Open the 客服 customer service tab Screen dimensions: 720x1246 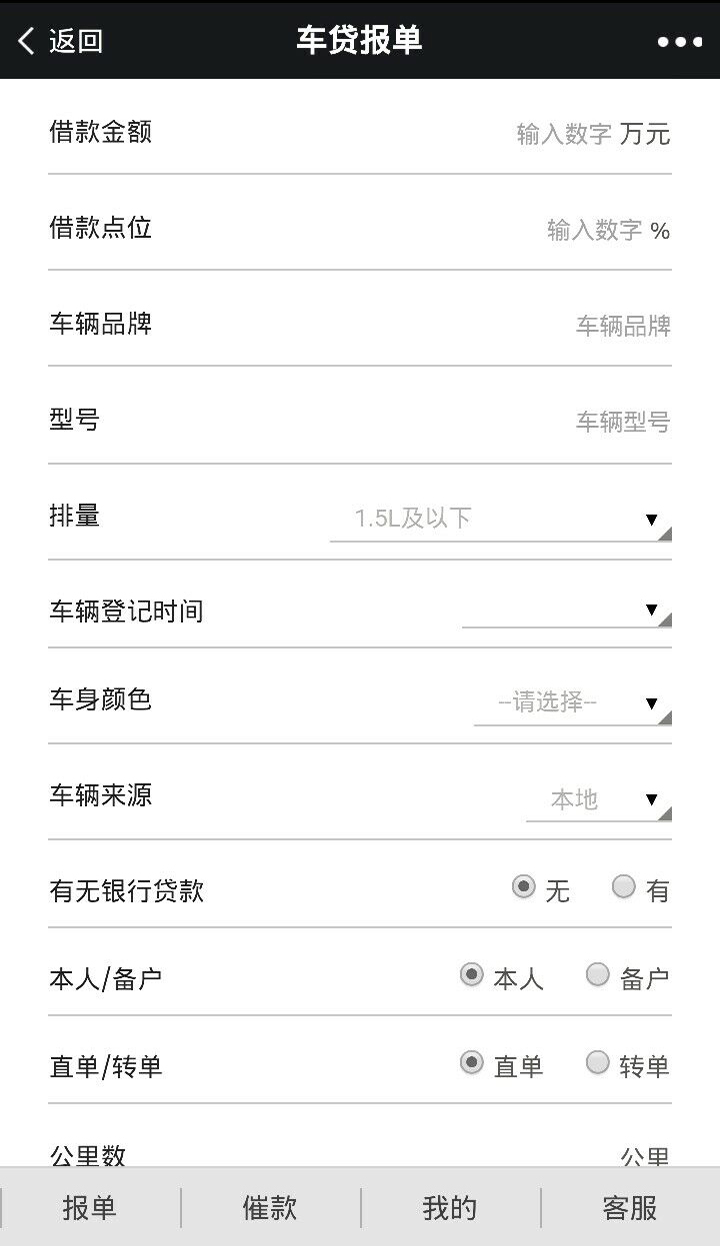[630, 1209]
